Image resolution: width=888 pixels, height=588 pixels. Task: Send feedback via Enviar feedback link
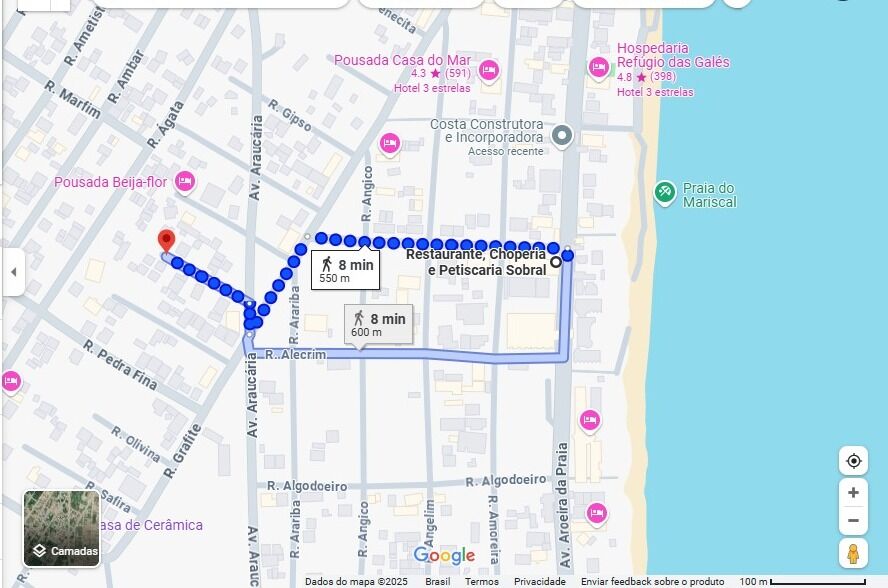tap(652, 581)
